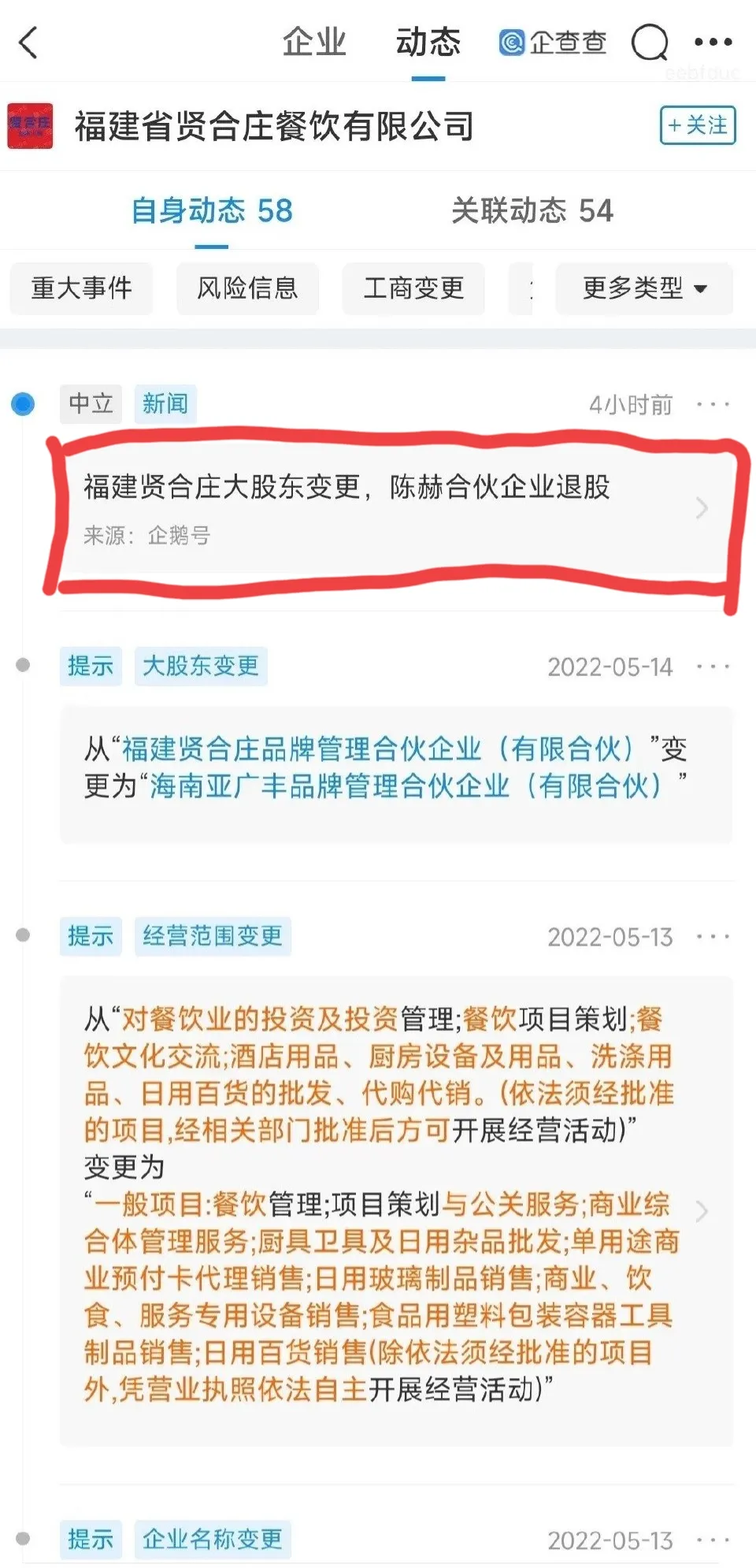The image size is (756, 1568).
Task: Filter by 工商变更 chip
Action: [x=413, y=288]
